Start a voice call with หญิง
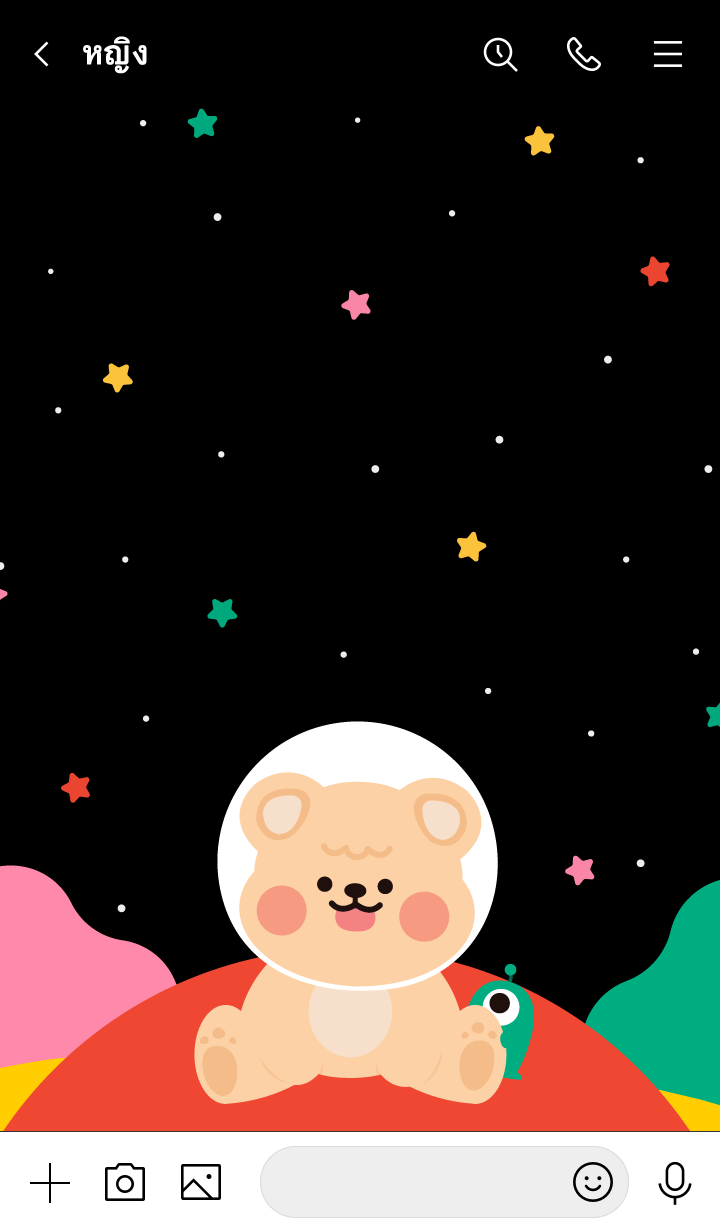720x1232 pixels. (x=584, y=54)
